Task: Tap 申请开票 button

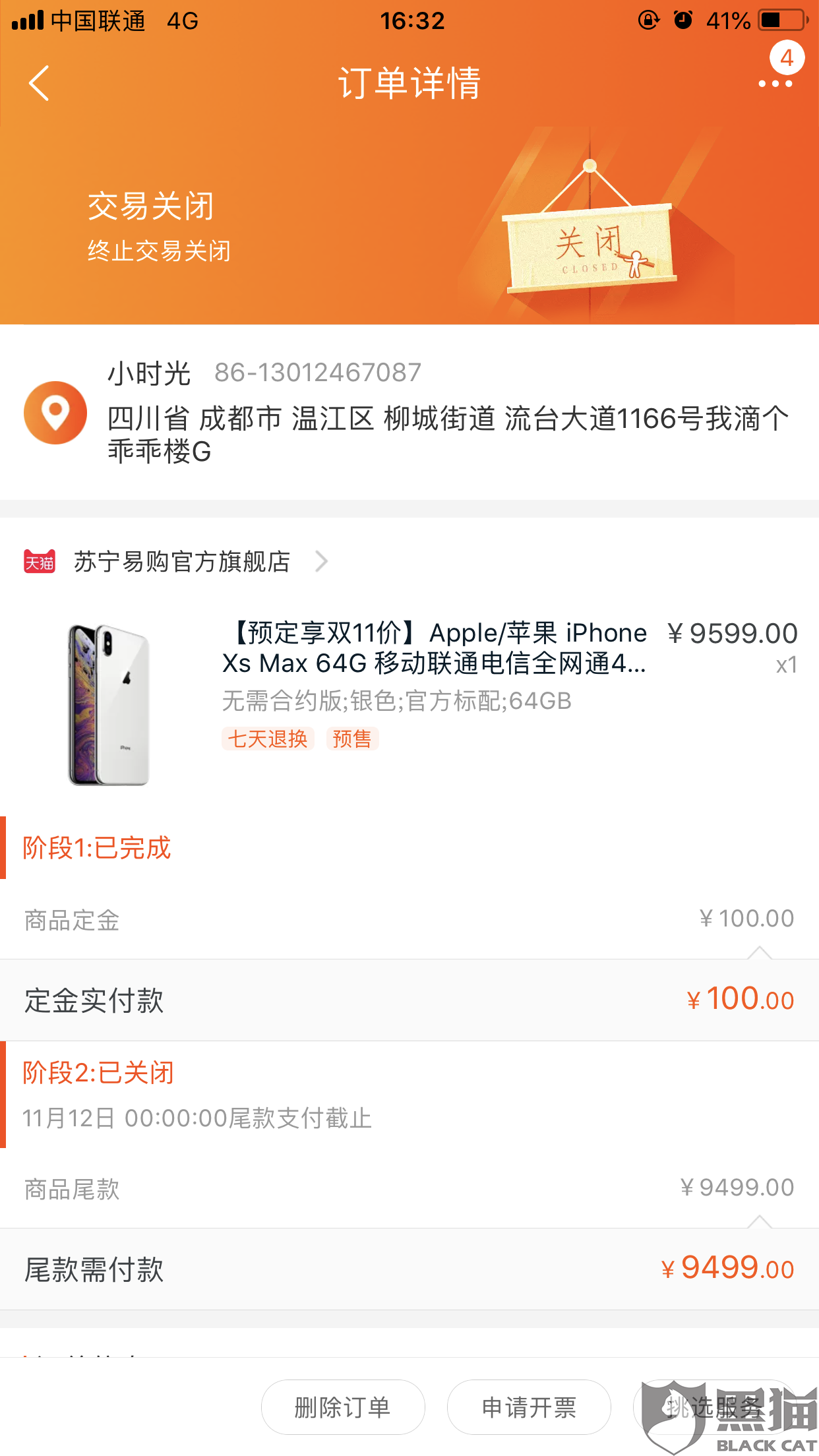Action: 529,1407
